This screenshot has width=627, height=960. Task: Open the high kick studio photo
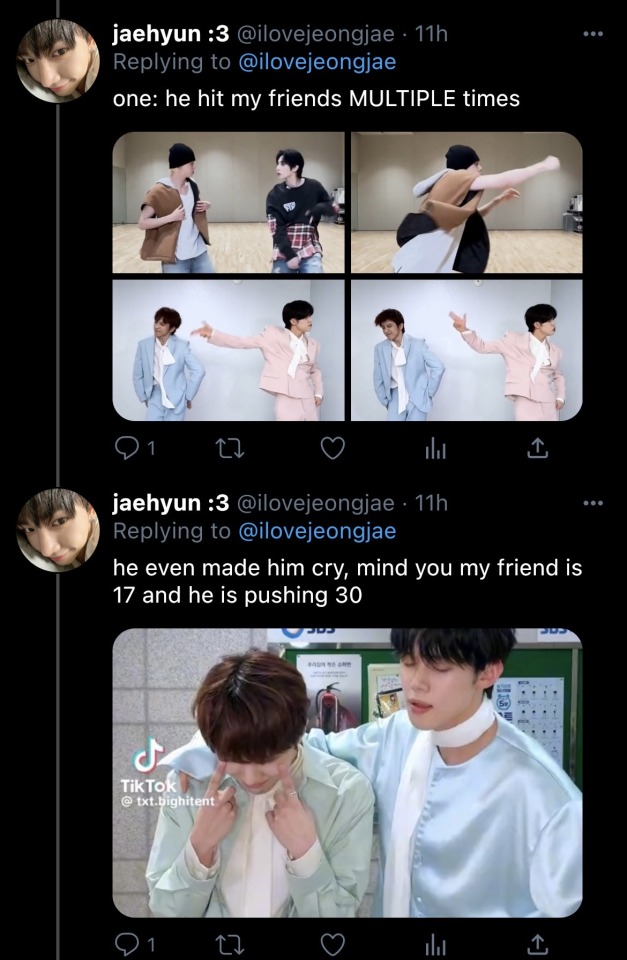click(466, 203)
